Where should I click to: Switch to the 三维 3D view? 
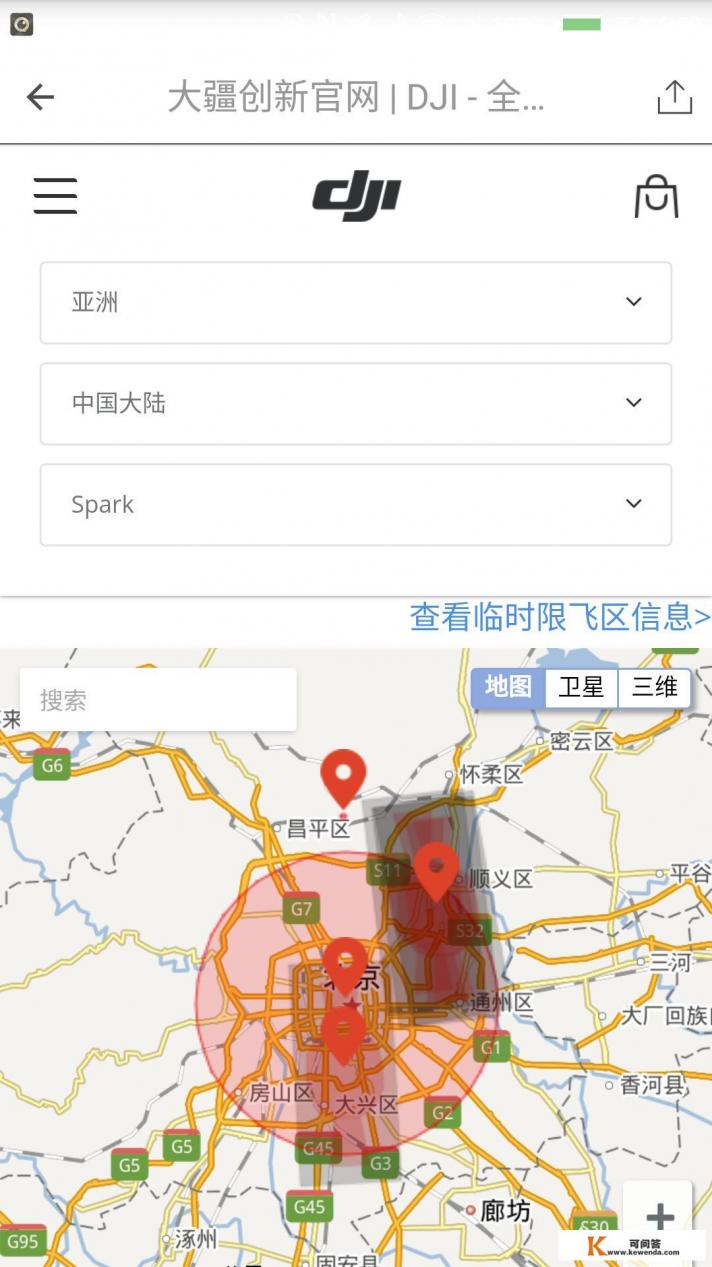[654, 687]
